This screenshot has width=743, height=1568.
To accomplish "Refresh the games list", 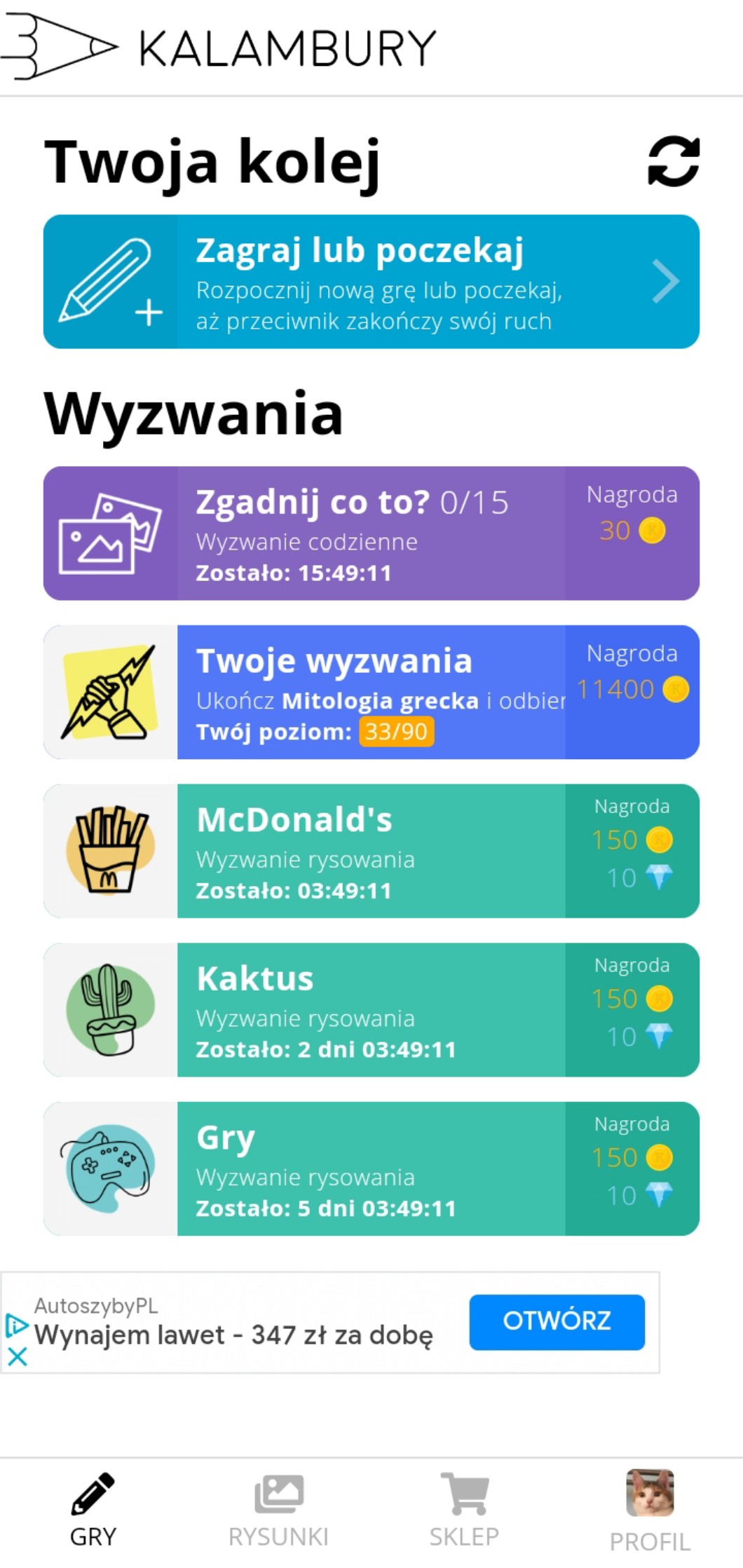I will coord(673,161).
